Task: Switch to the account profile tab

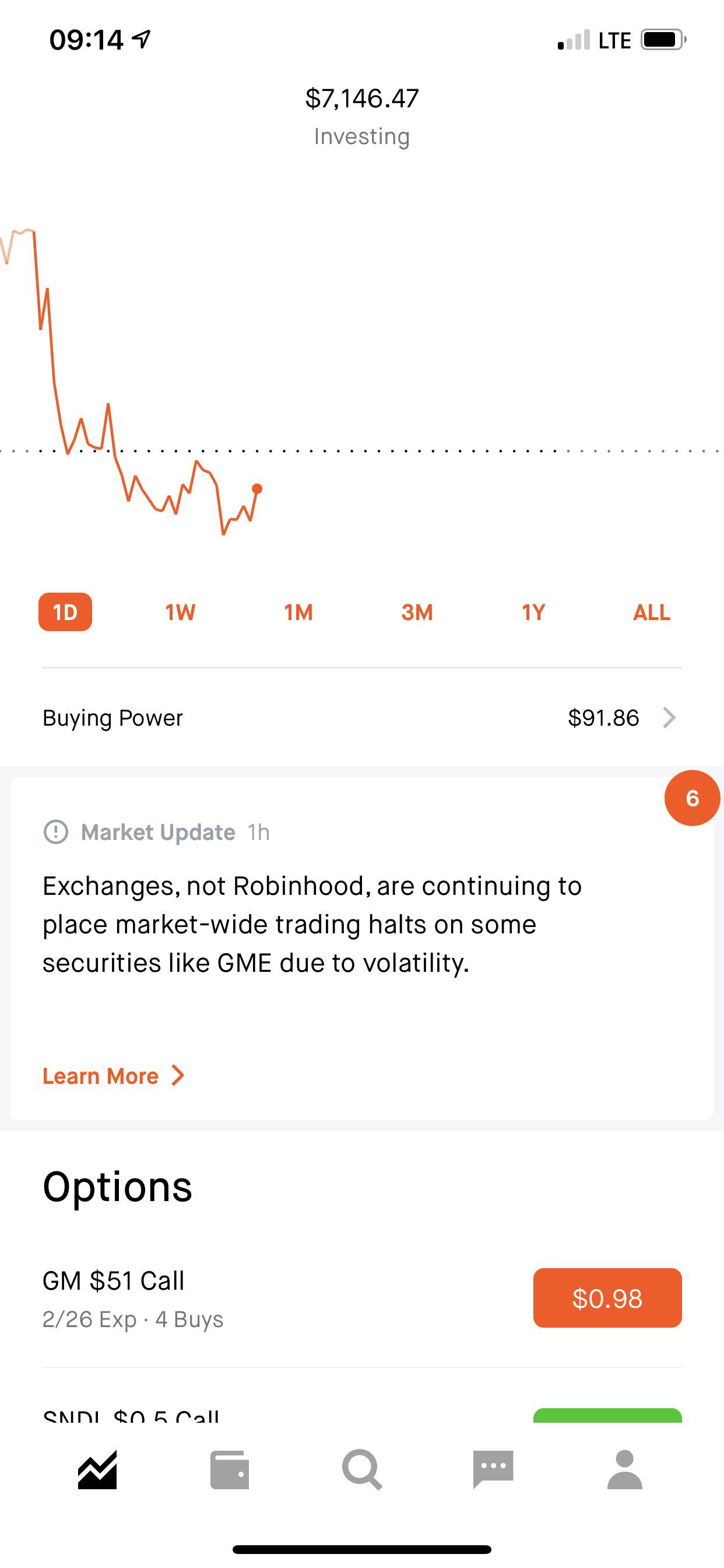Action: pos(625,1470)
